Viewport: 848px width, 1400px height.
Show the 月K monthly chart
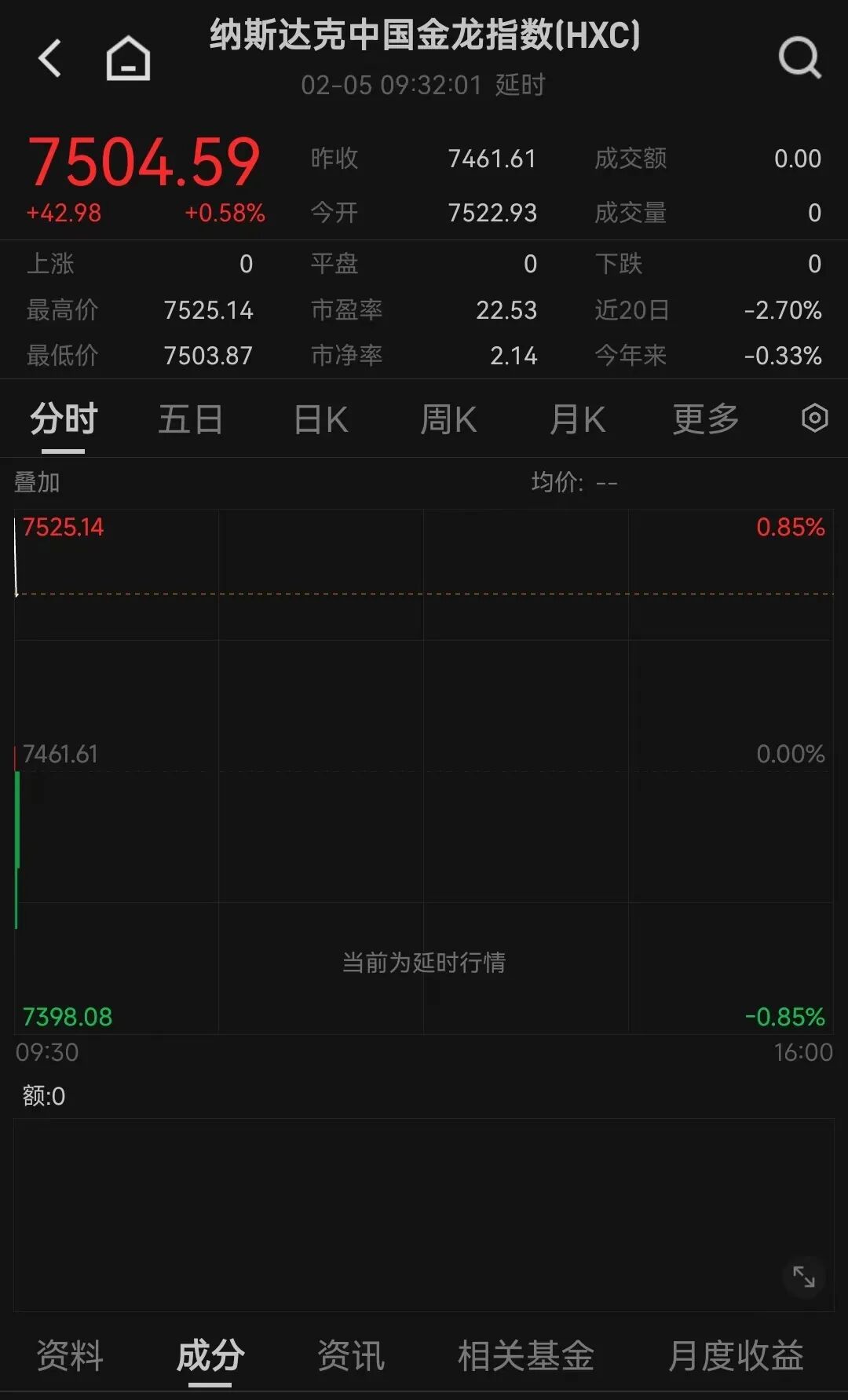click(x=577, y=419)
